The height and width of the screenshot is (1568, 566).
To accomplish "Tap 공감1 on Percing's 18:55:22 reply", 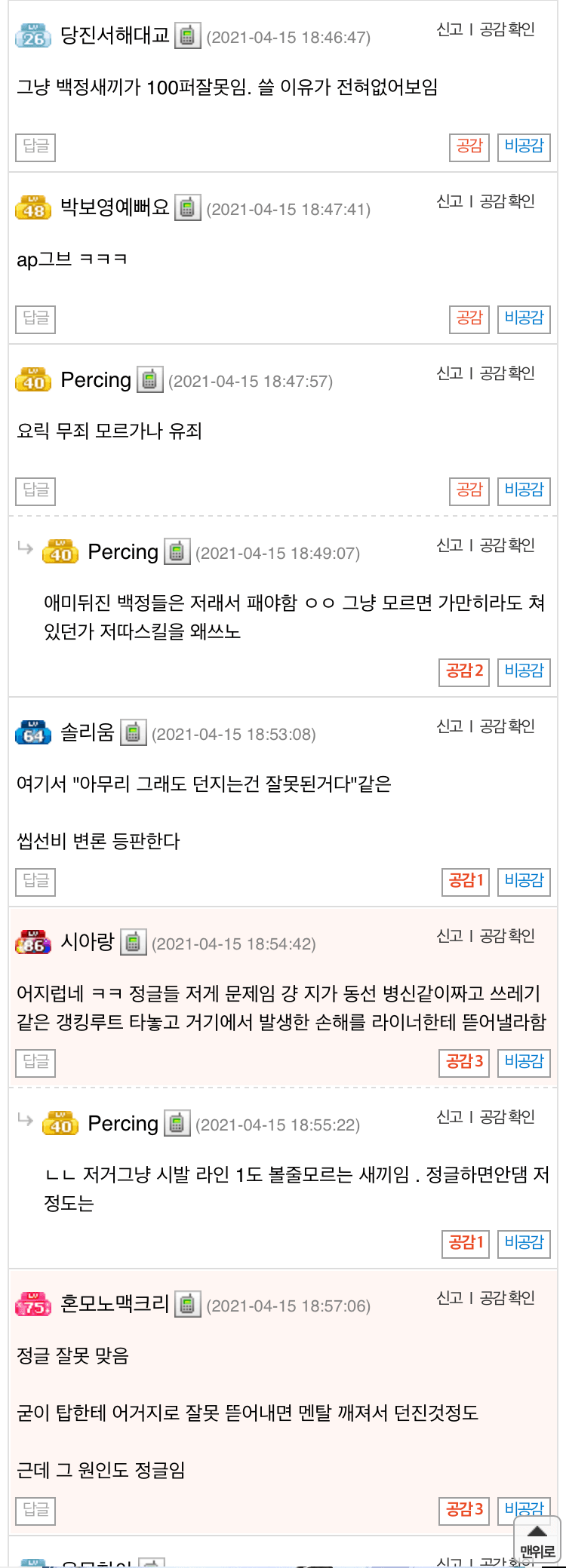I will (x=465, y=1243).
